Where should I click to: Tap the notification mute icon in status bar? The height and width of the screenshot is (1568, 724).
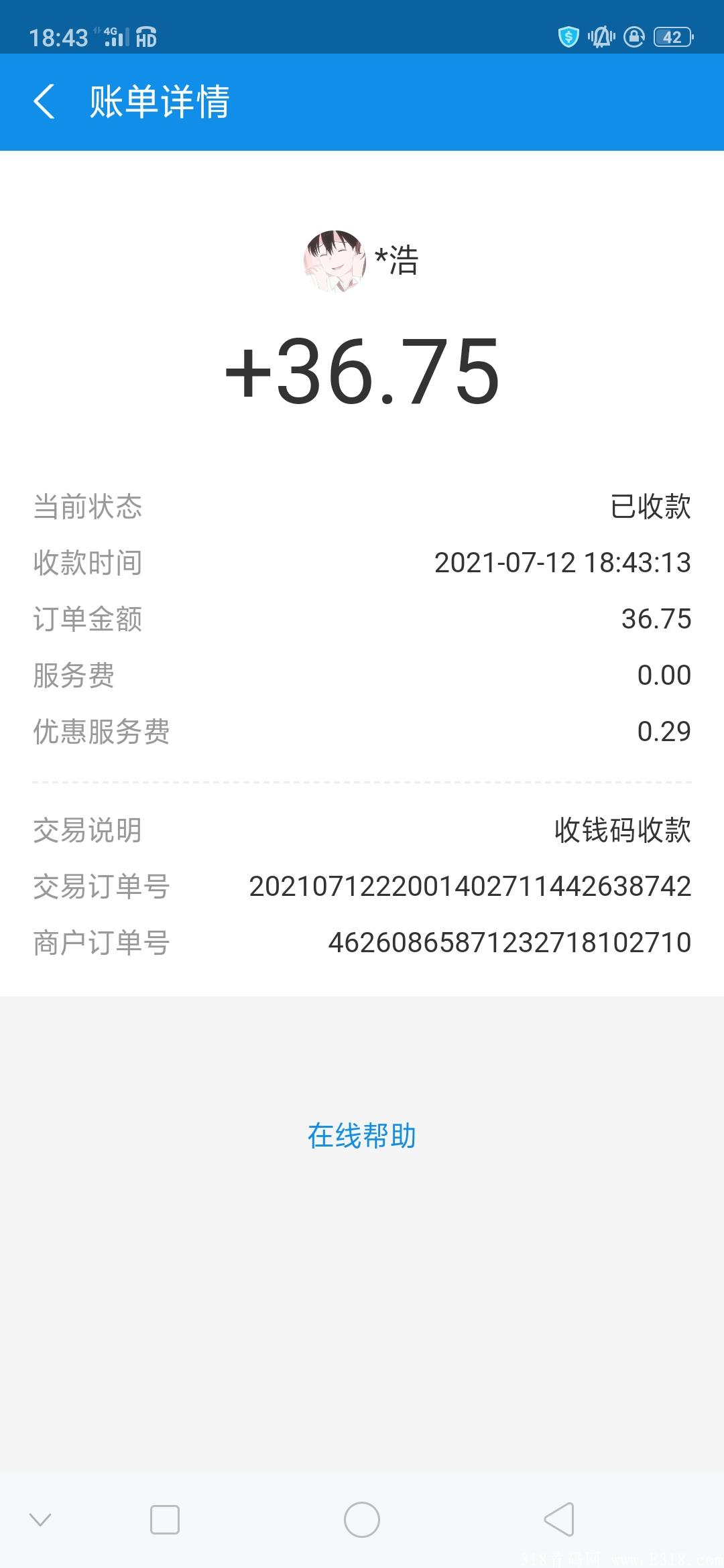pos(600,38)
